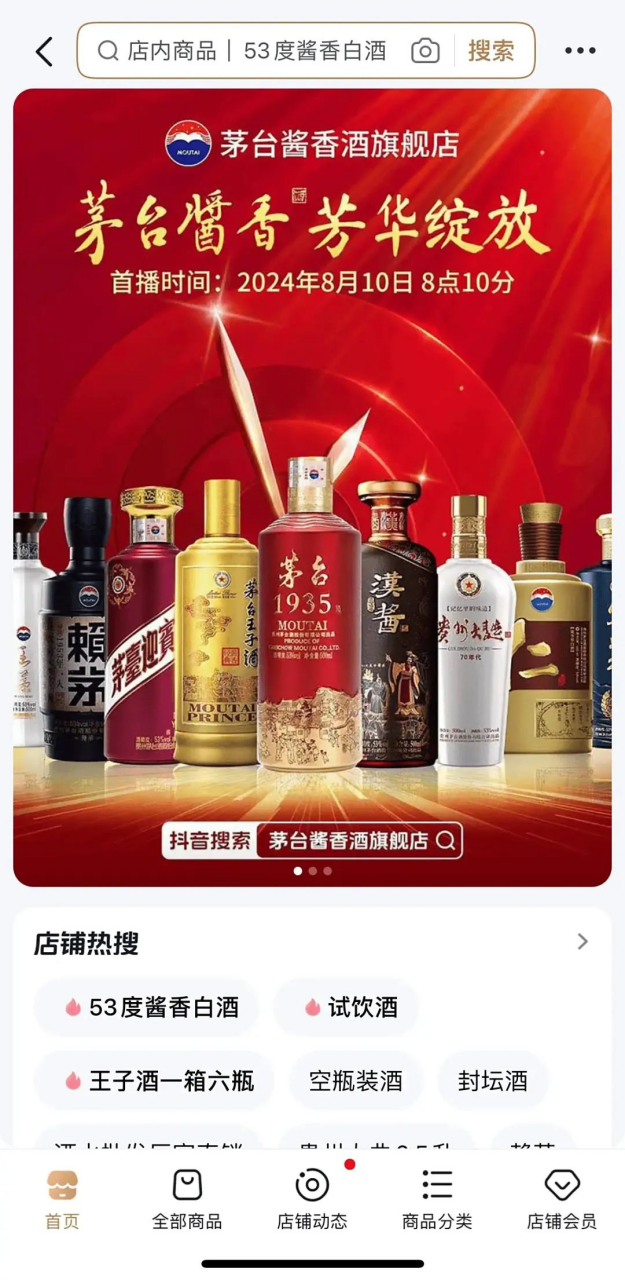Image resolution: width=625 pixels, height=1280 pixels.
Task: Expand the 店铺热搜 chevron
Action: 582,942
